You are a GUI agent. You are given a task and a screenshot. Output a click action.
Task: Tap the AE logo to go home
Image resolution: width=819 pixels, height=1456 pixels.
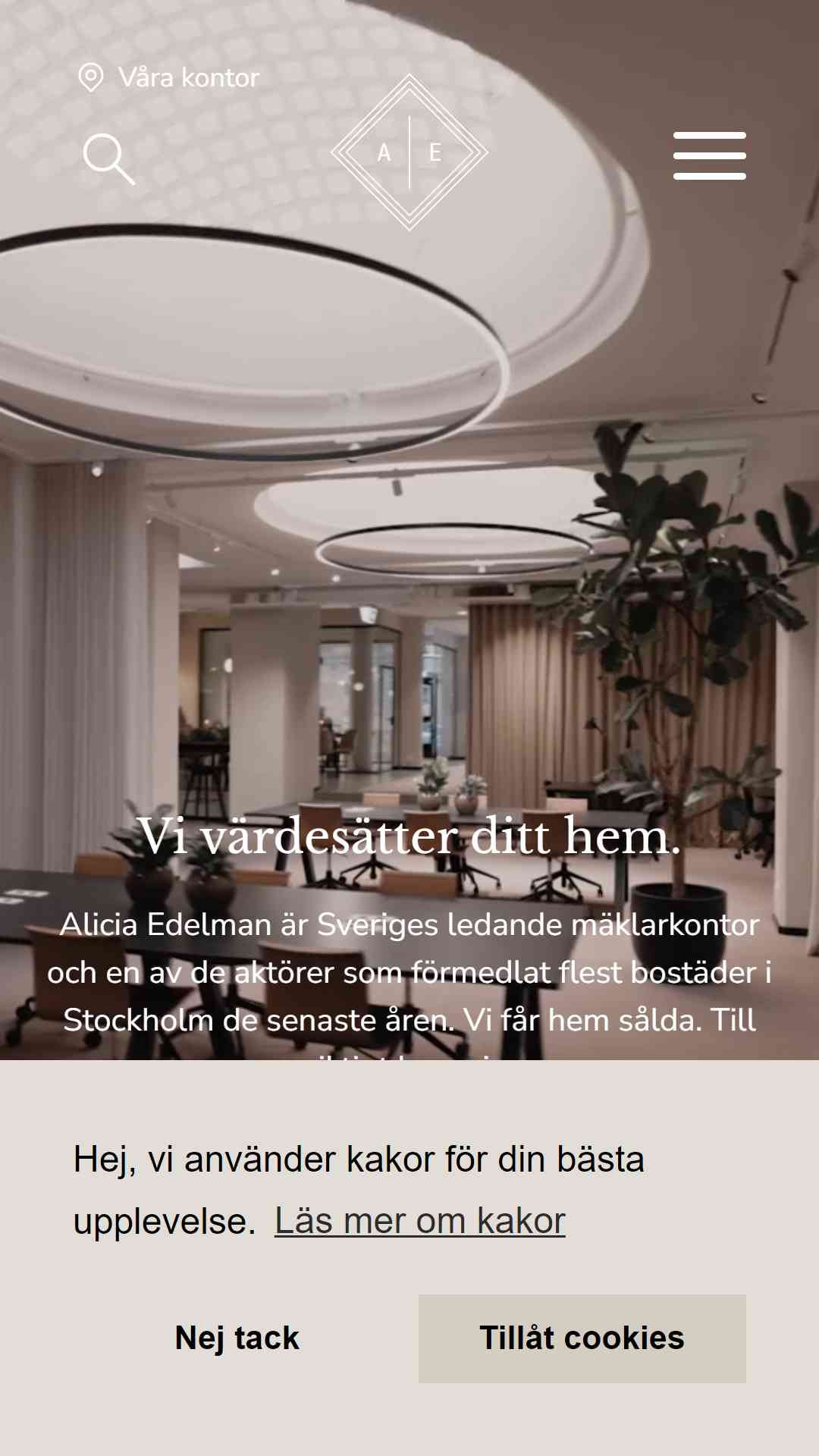pyautogui.click(x=409, y=152)
